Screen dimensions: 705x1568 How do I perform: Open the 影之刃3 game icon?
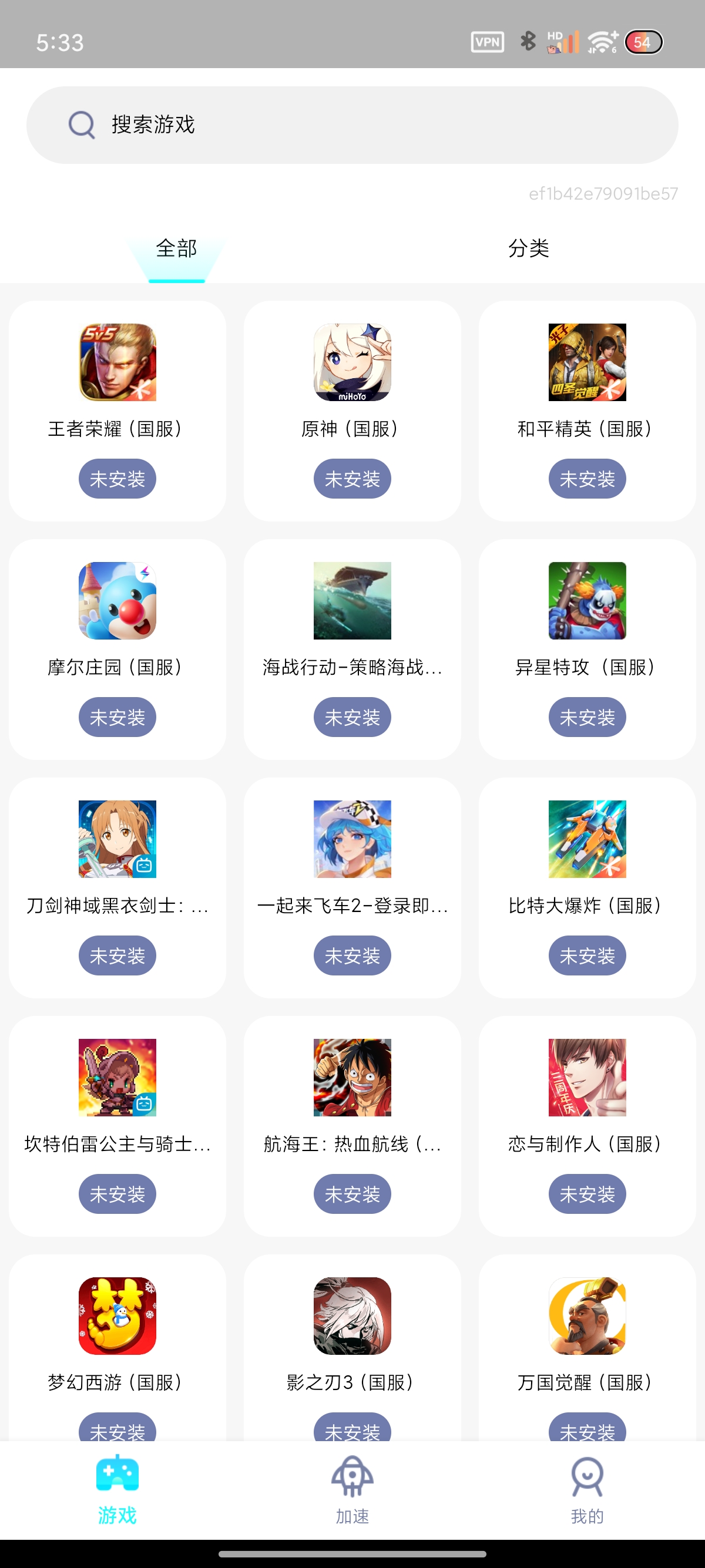click(352, 1317)
